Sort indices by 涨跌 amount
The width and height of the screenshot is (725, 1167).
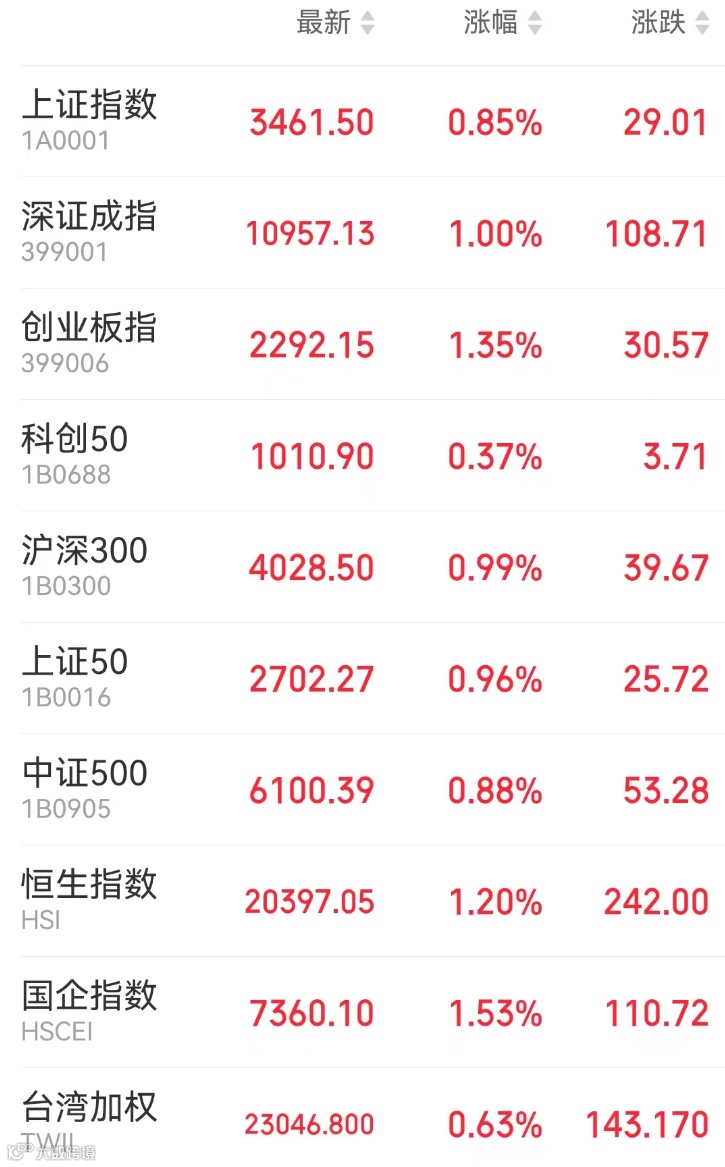pos(670,22)
